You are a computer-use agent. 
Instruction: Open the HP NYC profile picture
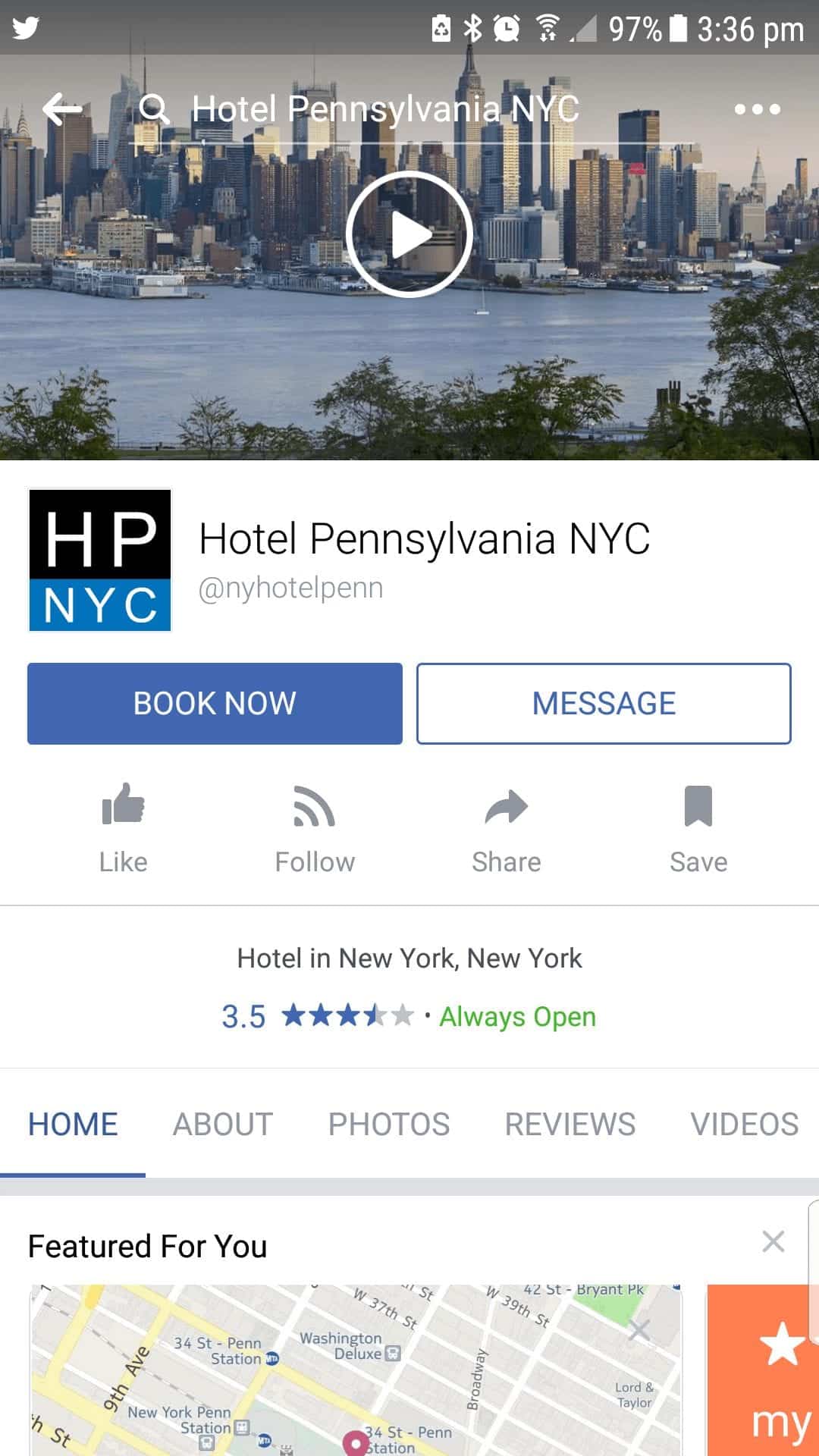pos(99,560)
